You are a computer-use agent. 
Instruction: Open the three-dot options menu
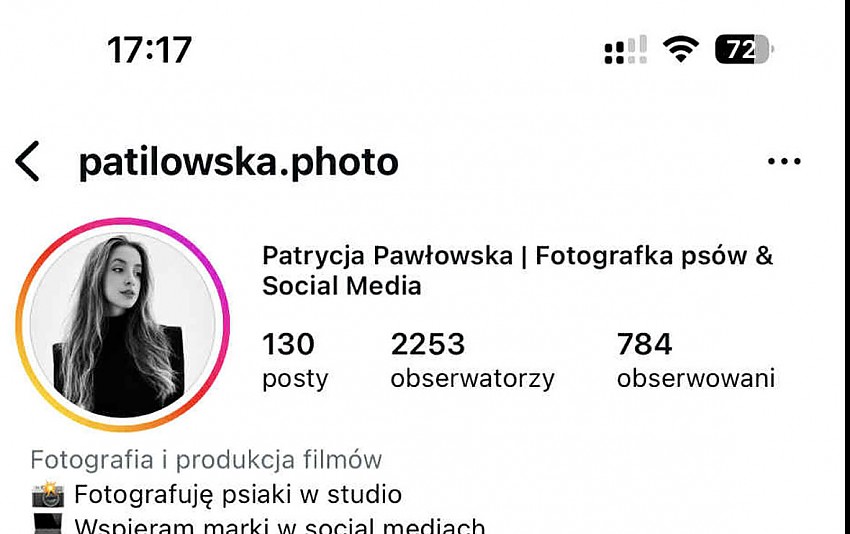783,162
